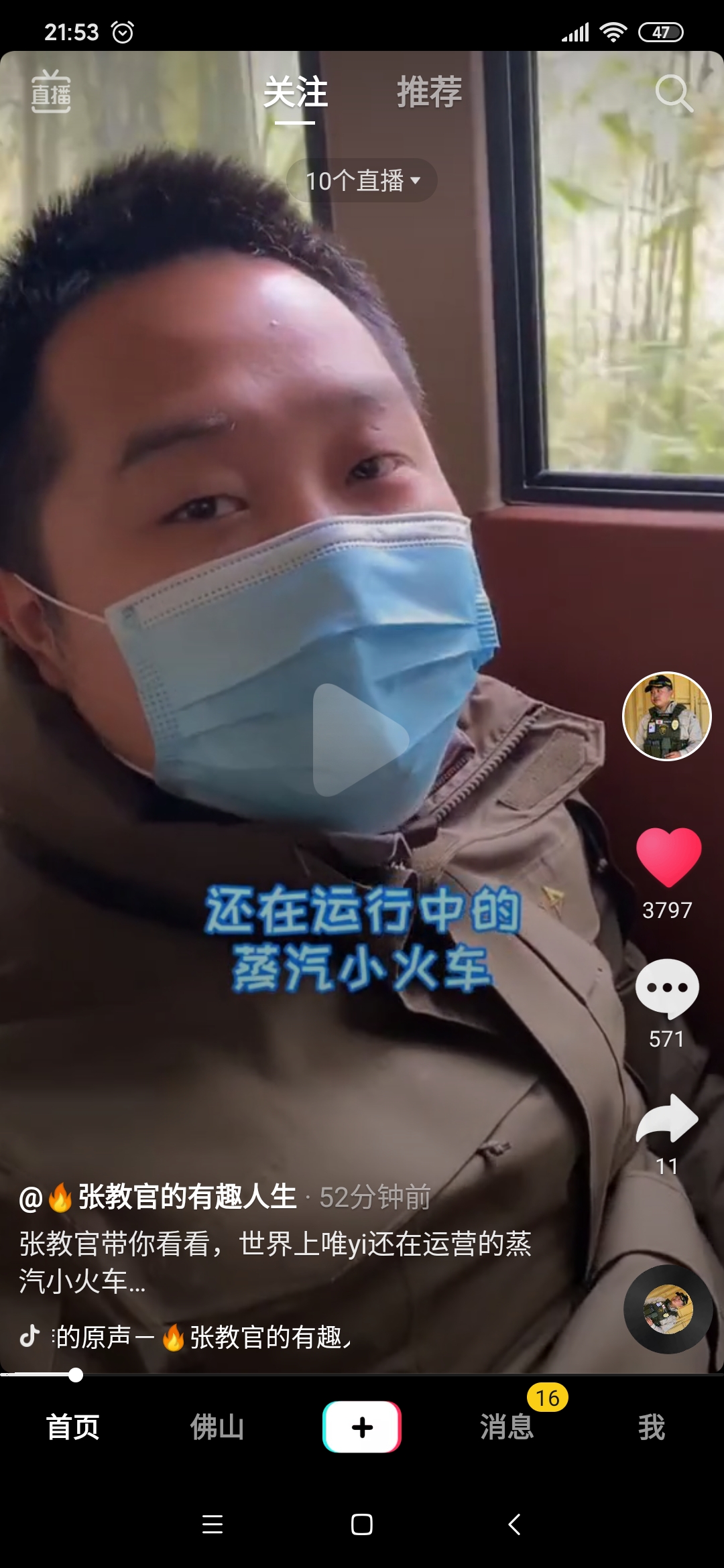The height and width of the screenshot is (1568, 724).
Task: Open the search magnifier icon
Action: point(673,92)
